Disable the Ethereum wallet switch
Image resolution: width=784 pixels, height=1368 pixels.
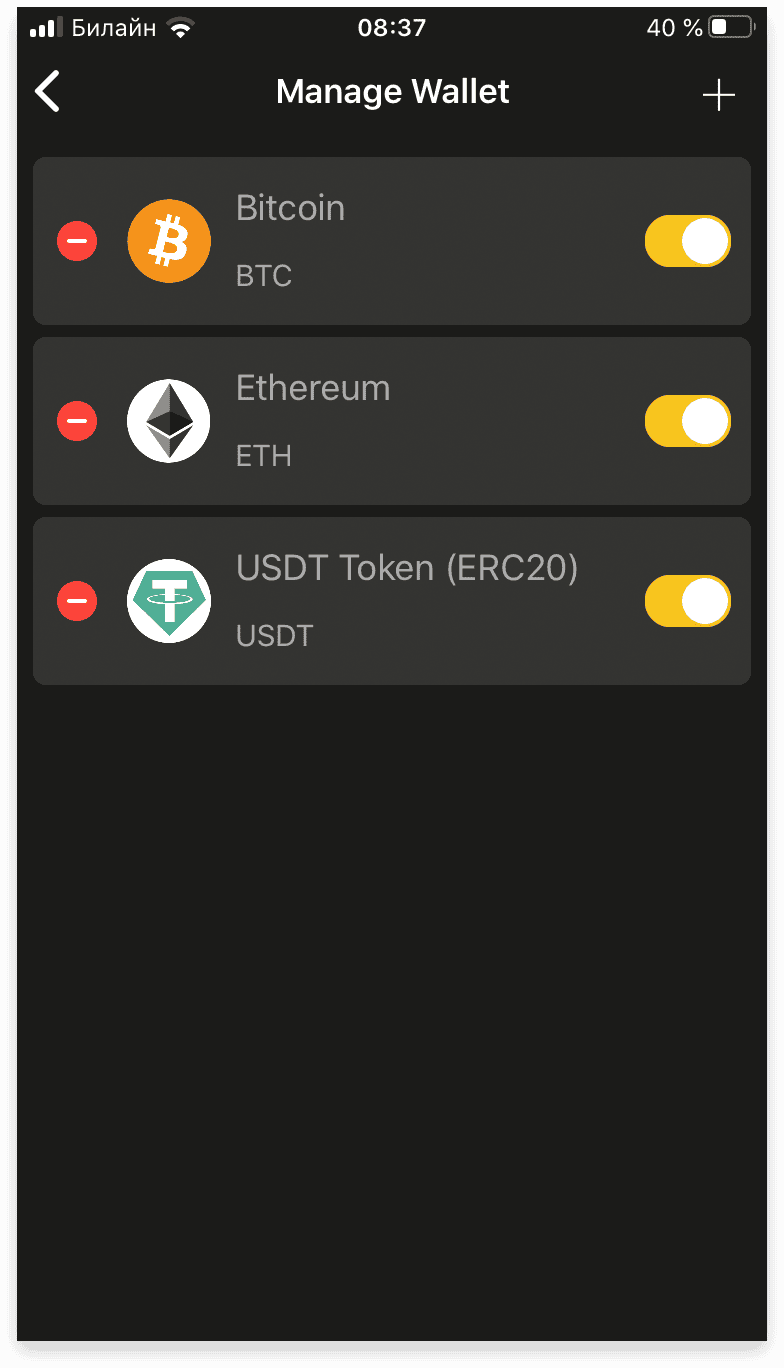[688, 421]
